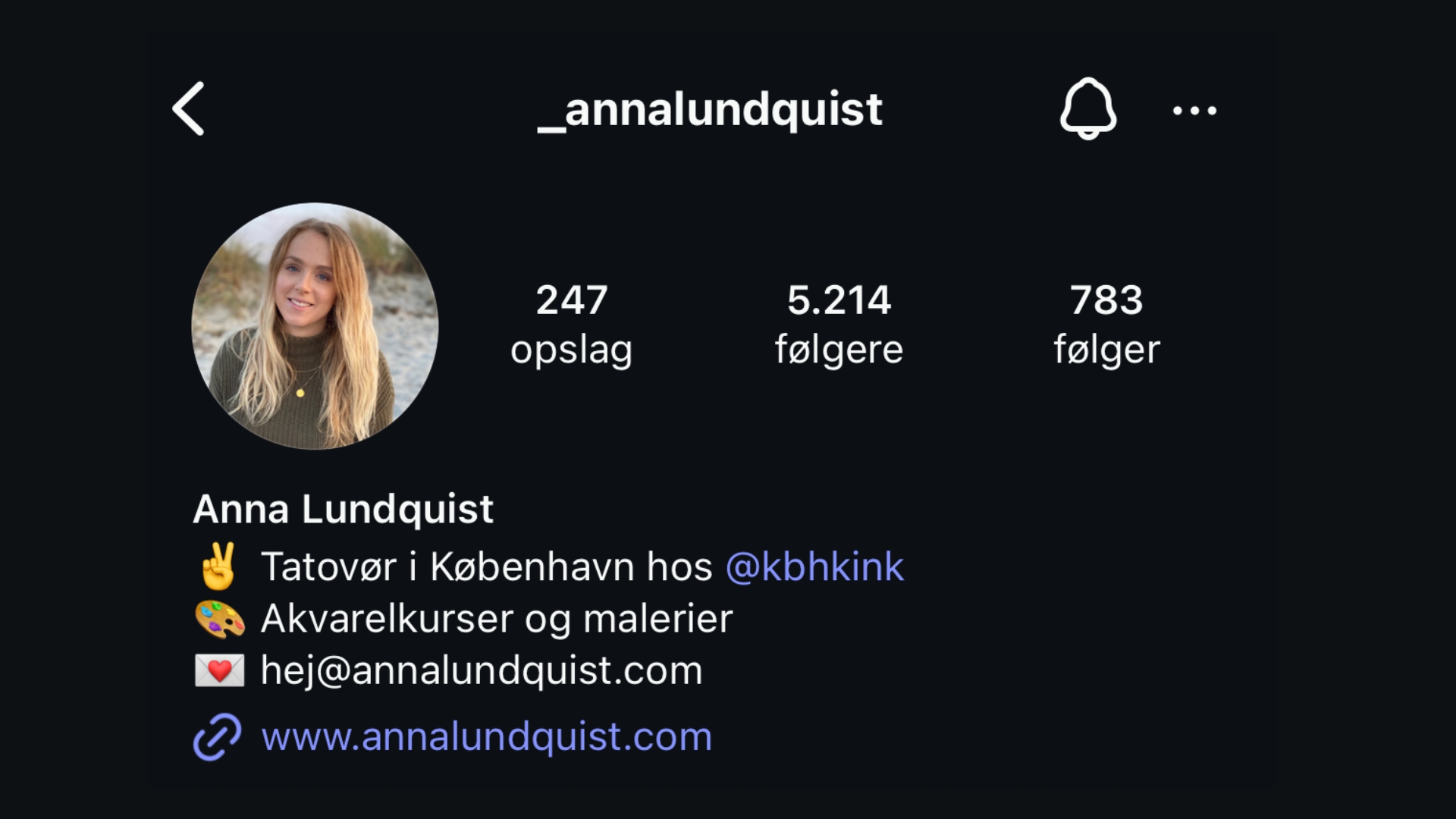
Task: Open the www.annalundquist.com website link
Action: (486, 736)
